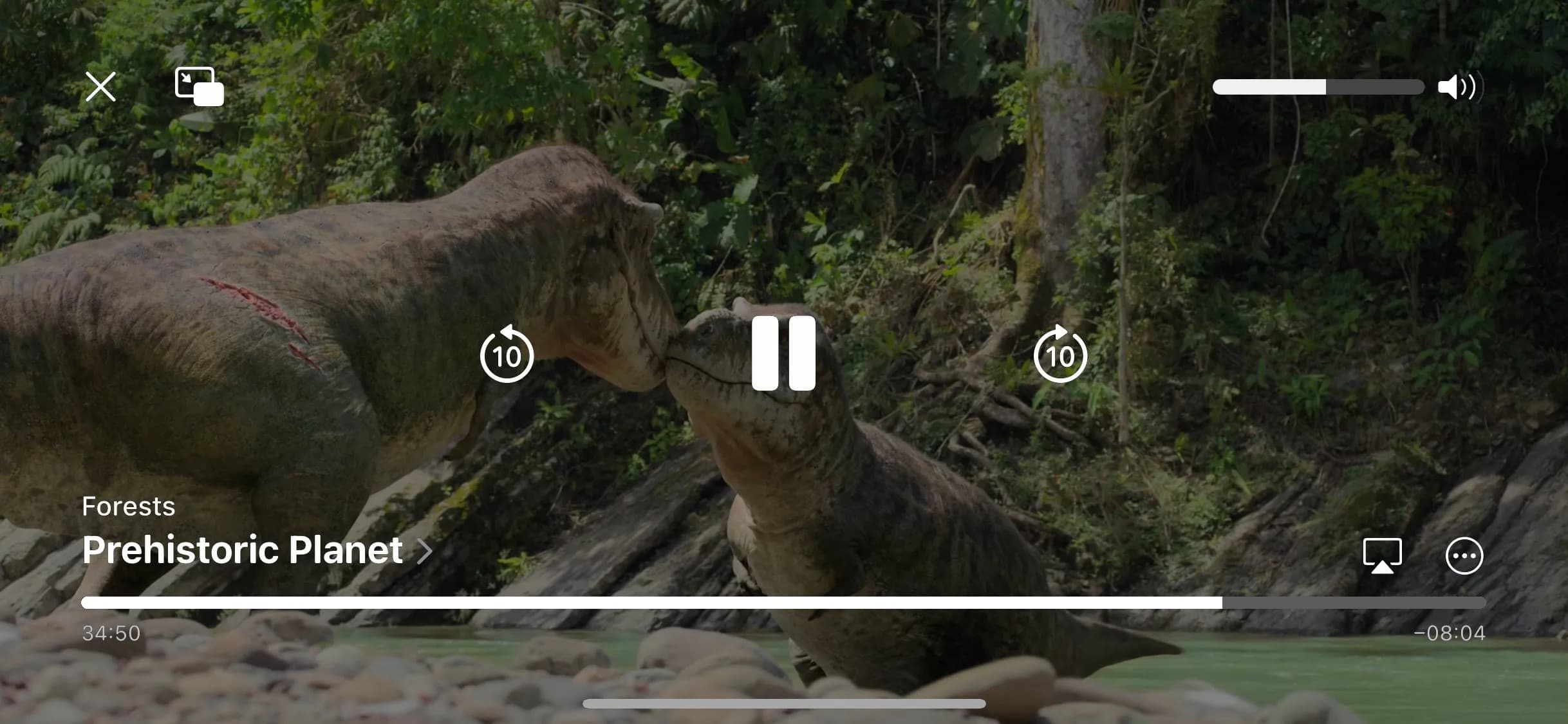Rewind the video 10 seconds
Viewport: 1568px width, 724px height.
[x=507, y=355]
